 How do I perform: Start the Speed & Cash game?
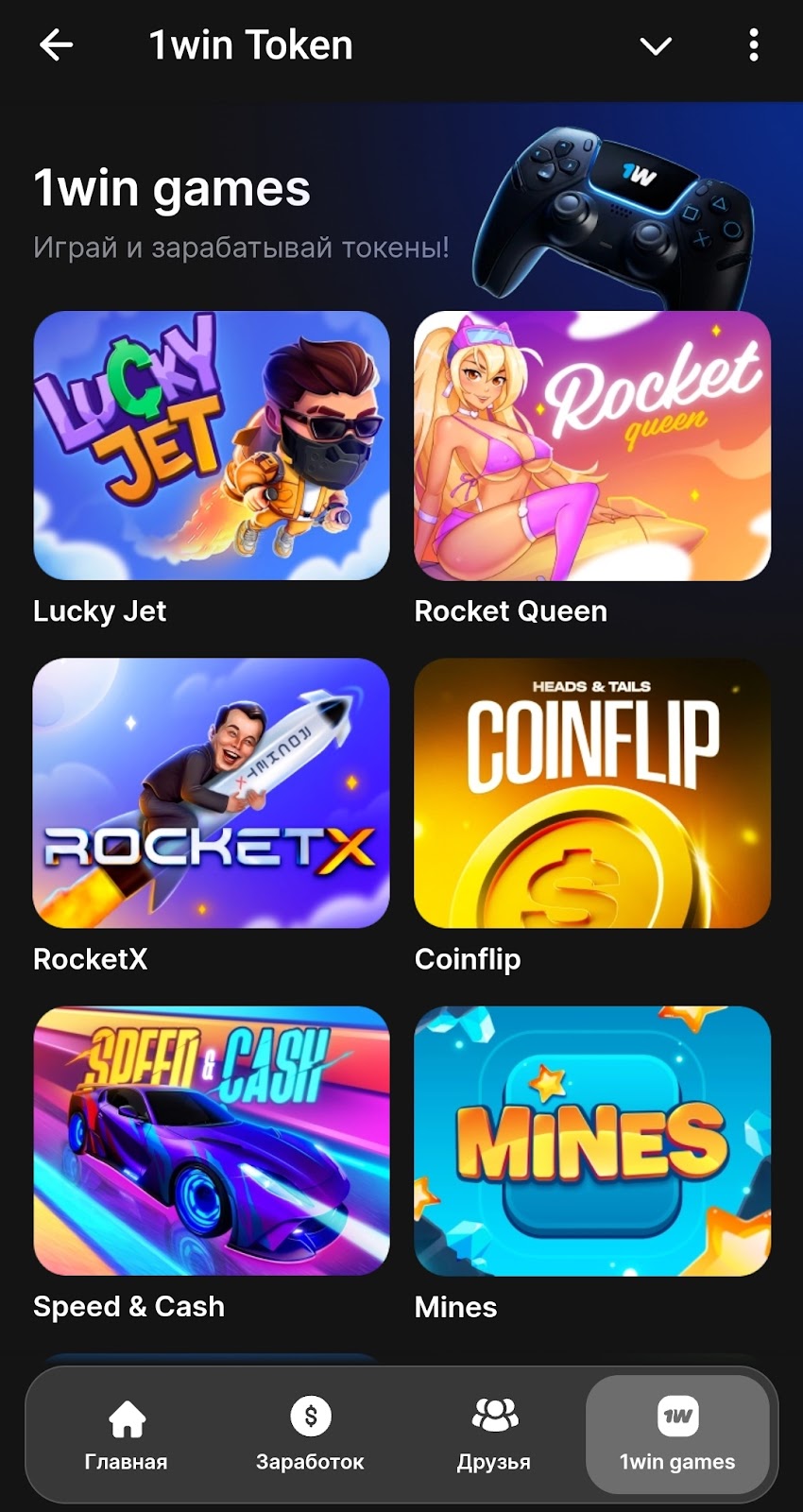tap(212, 1141)
